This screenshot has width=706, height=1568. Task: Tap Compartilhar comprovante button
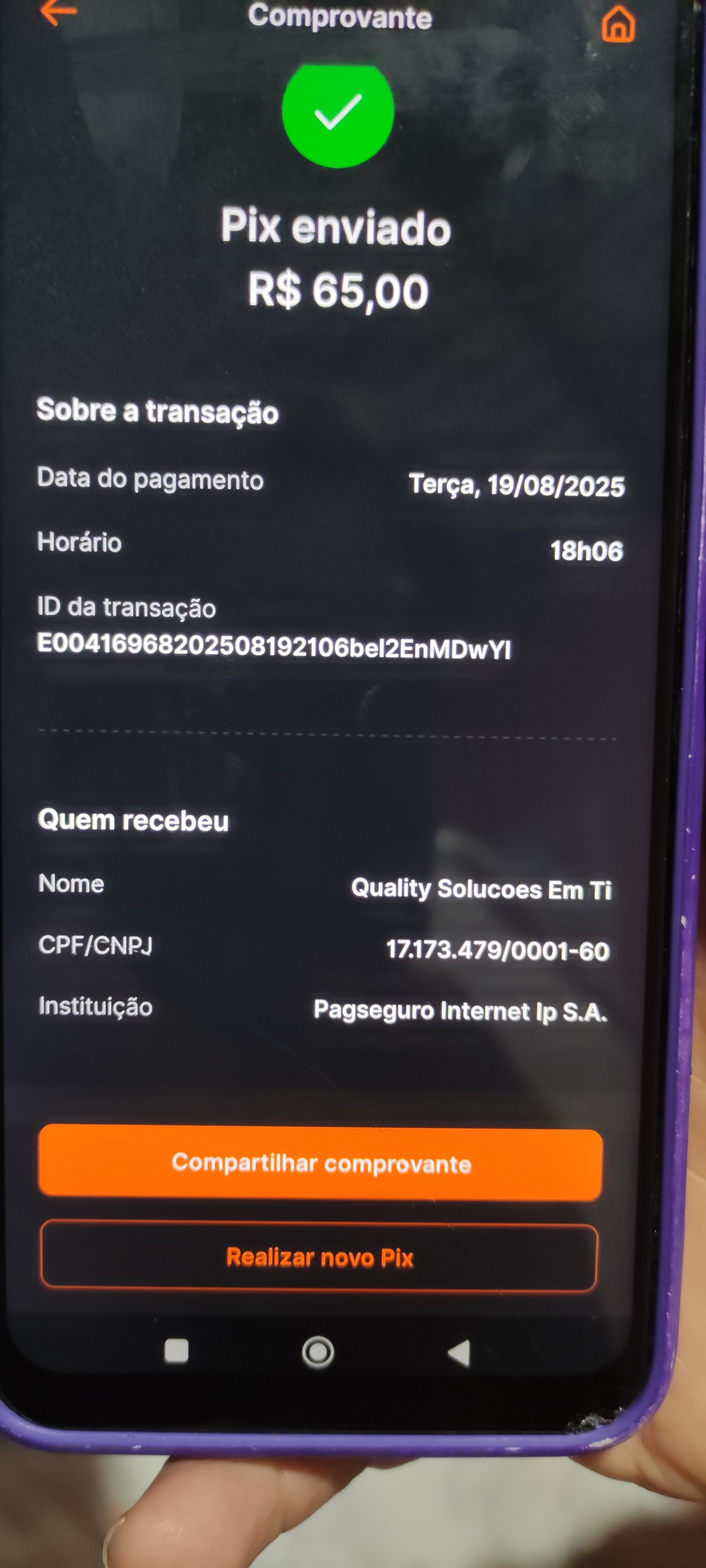tap(320, 1163)
